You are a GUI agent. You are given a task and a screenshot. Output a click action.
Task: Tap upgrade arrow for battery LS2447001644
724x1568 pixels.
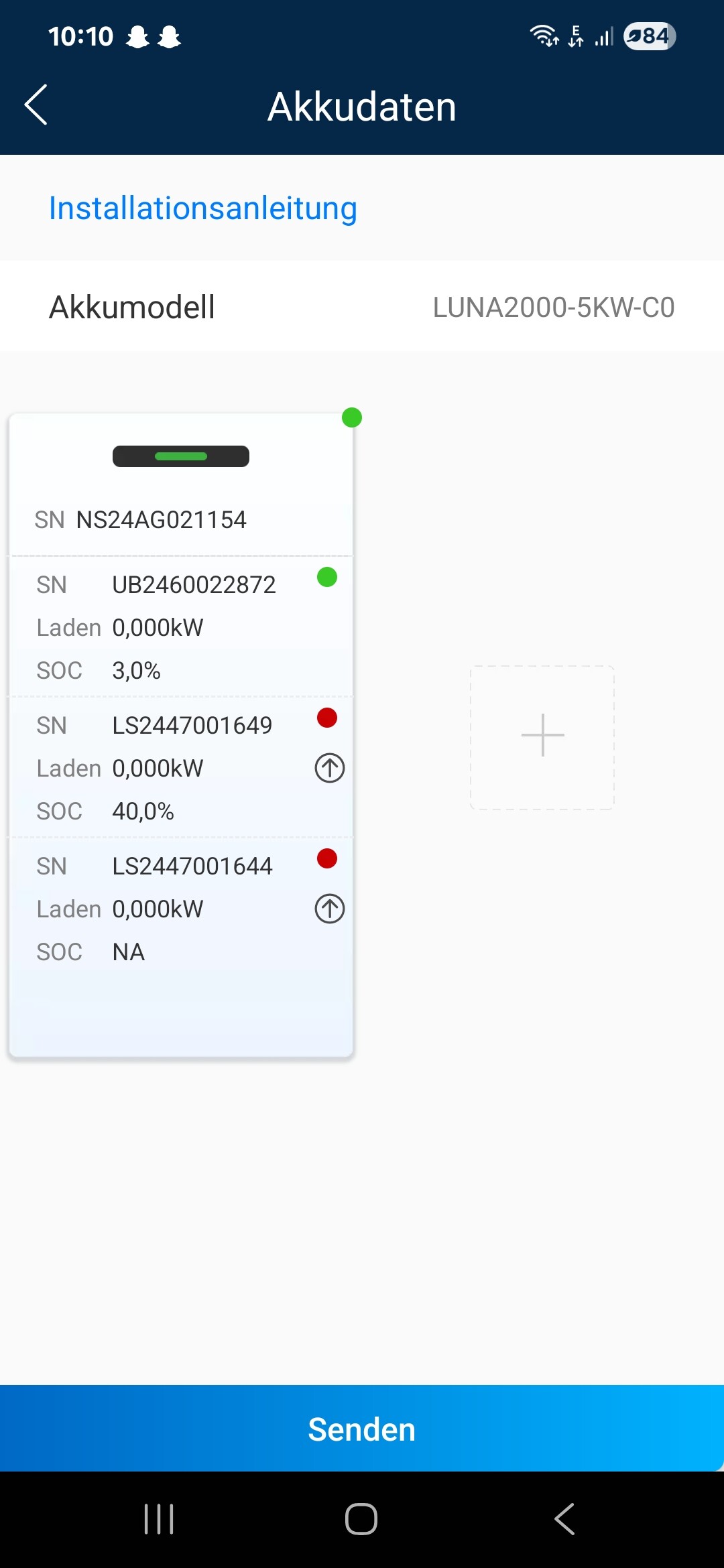coord(329,909)
